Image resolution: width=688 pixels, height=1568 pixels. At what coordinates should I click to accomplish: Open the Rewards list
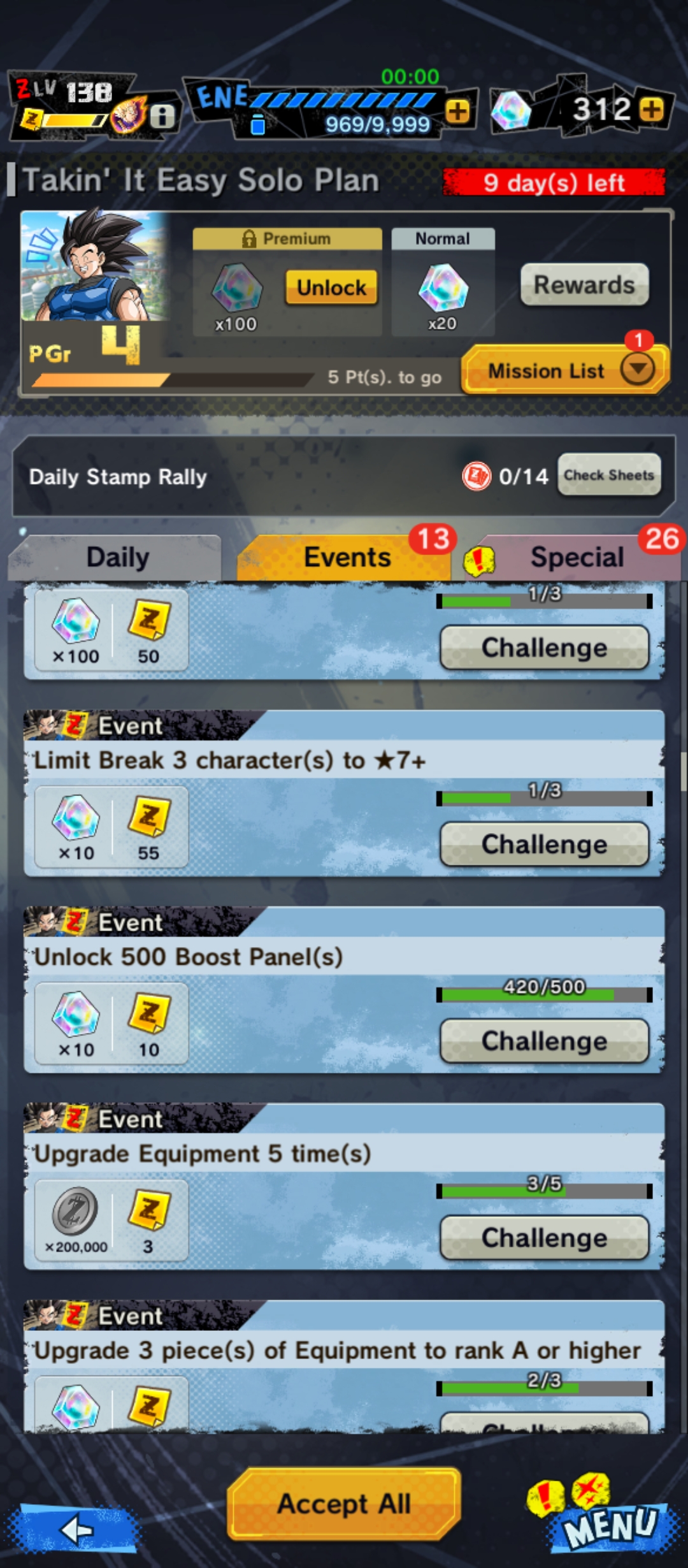tap(584, 284)
